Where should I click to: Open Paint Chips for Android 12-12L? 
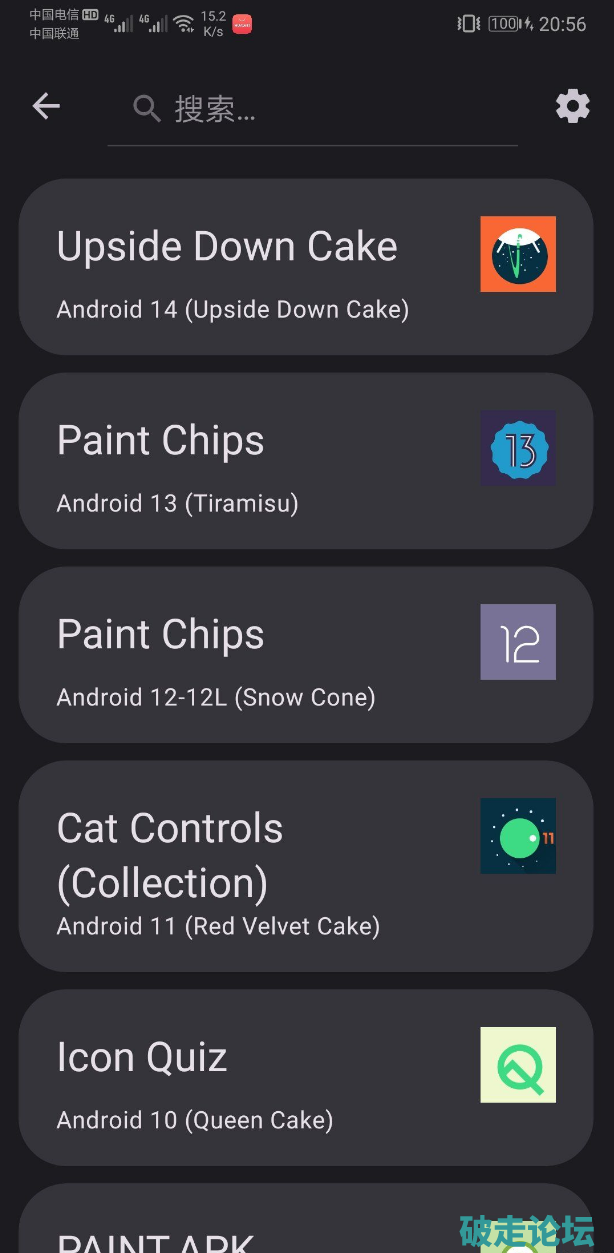(305, 655)
